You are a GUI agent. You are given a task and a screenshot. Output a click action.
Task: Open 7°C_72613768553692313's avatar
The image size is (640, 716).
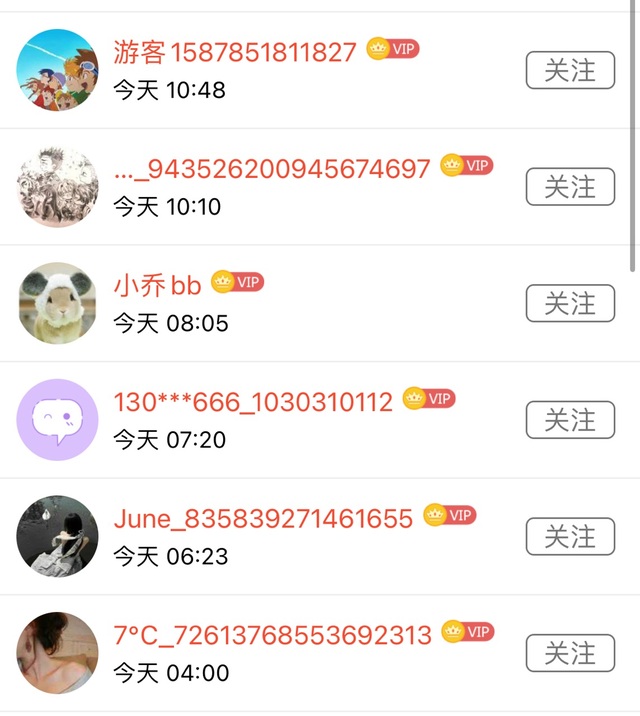58,653
